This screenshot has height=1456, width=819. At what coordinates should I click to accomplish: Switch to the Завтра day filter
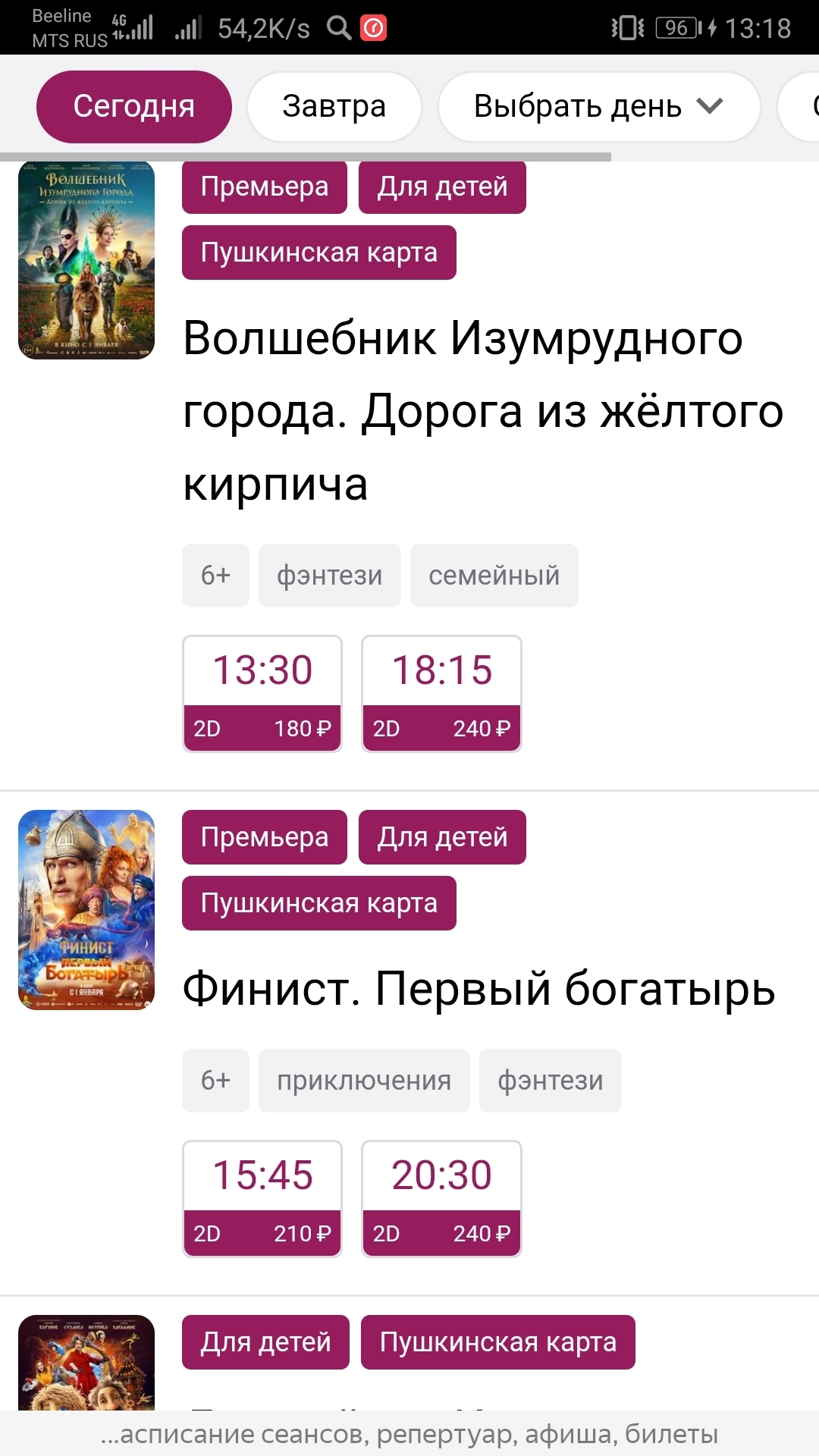[334, 107]
